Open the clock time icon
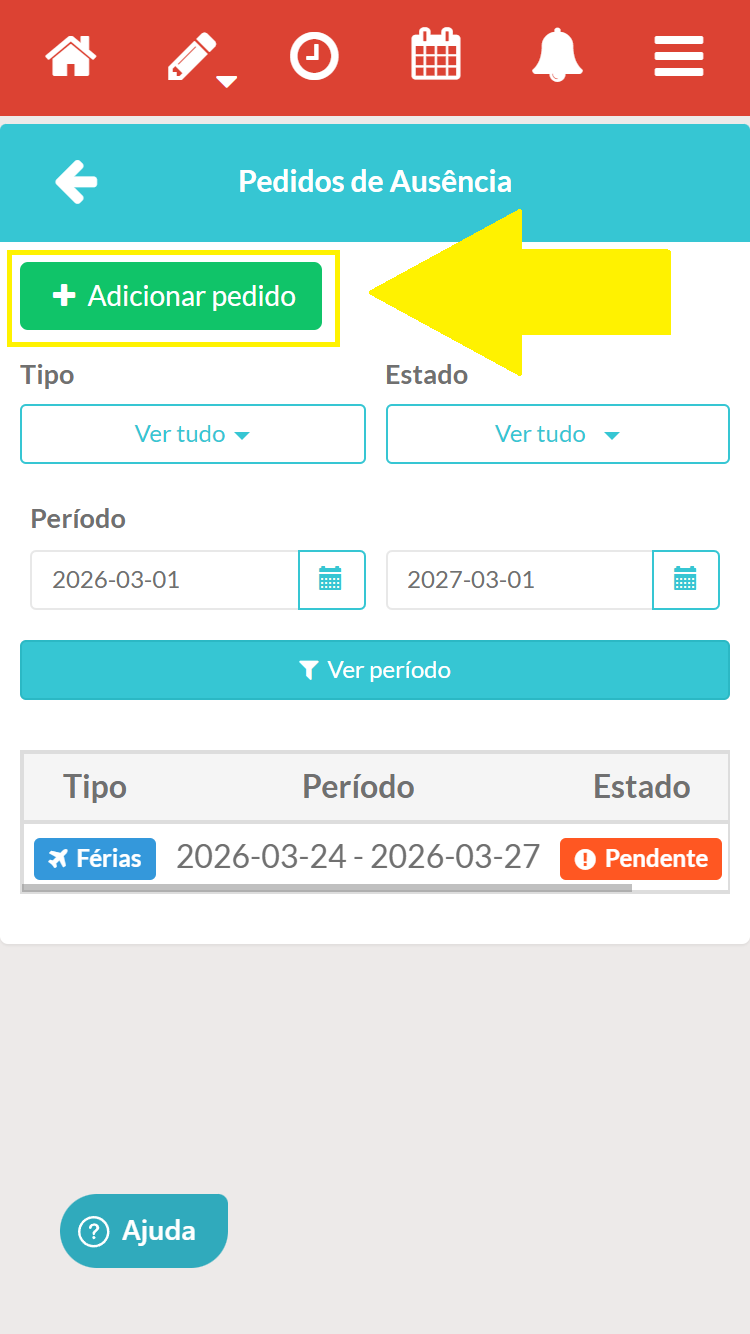Viewport: 750px width, 1334px height. [x=314, y=56]
